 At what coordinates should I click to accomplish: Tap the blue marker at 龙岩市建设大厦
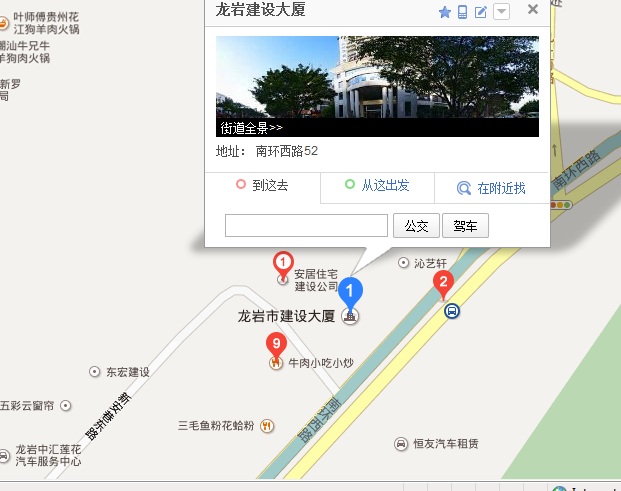click(x=350, y=293)
